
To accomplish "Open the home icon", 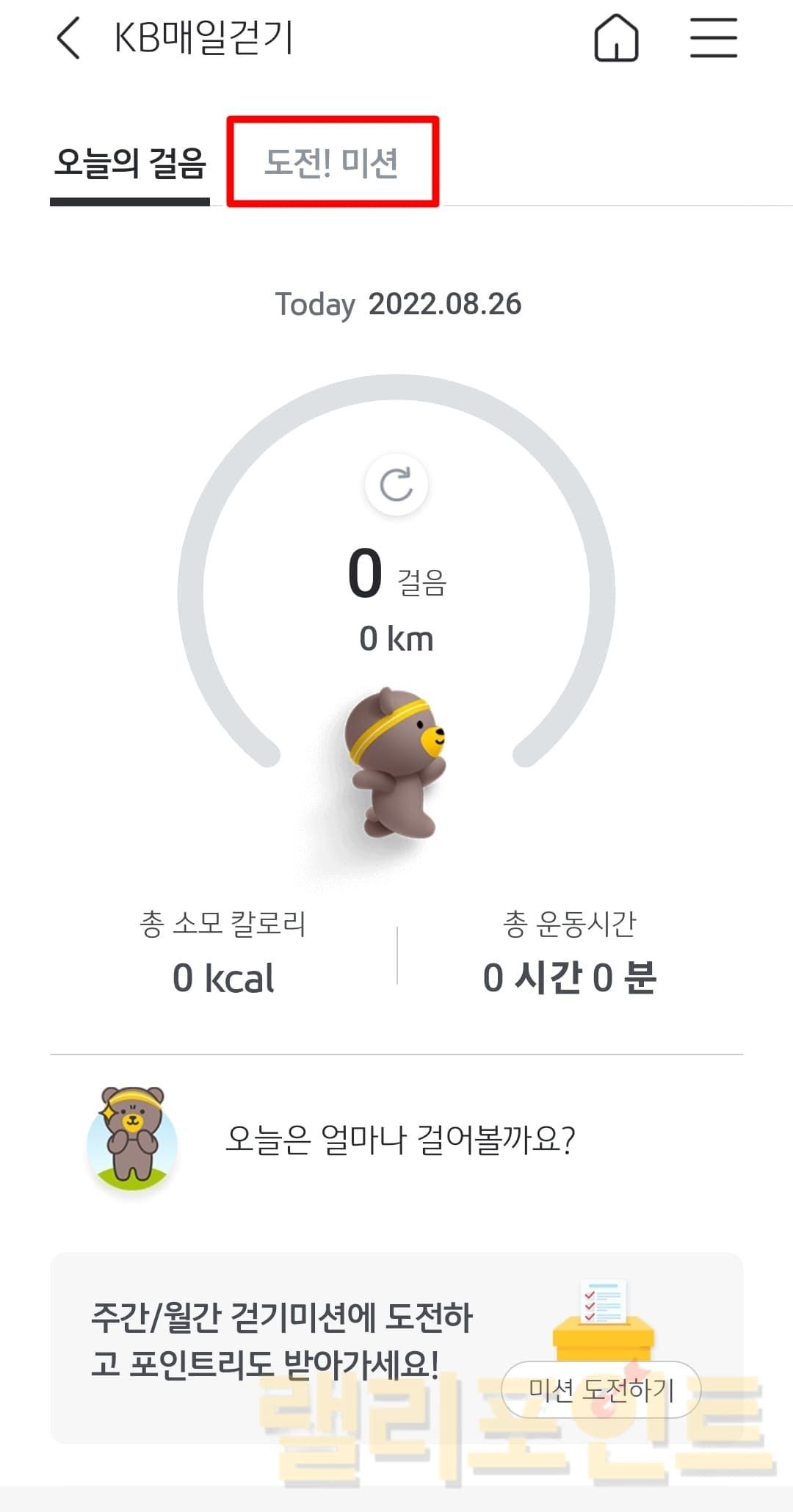I will click(x=616, y=38).
